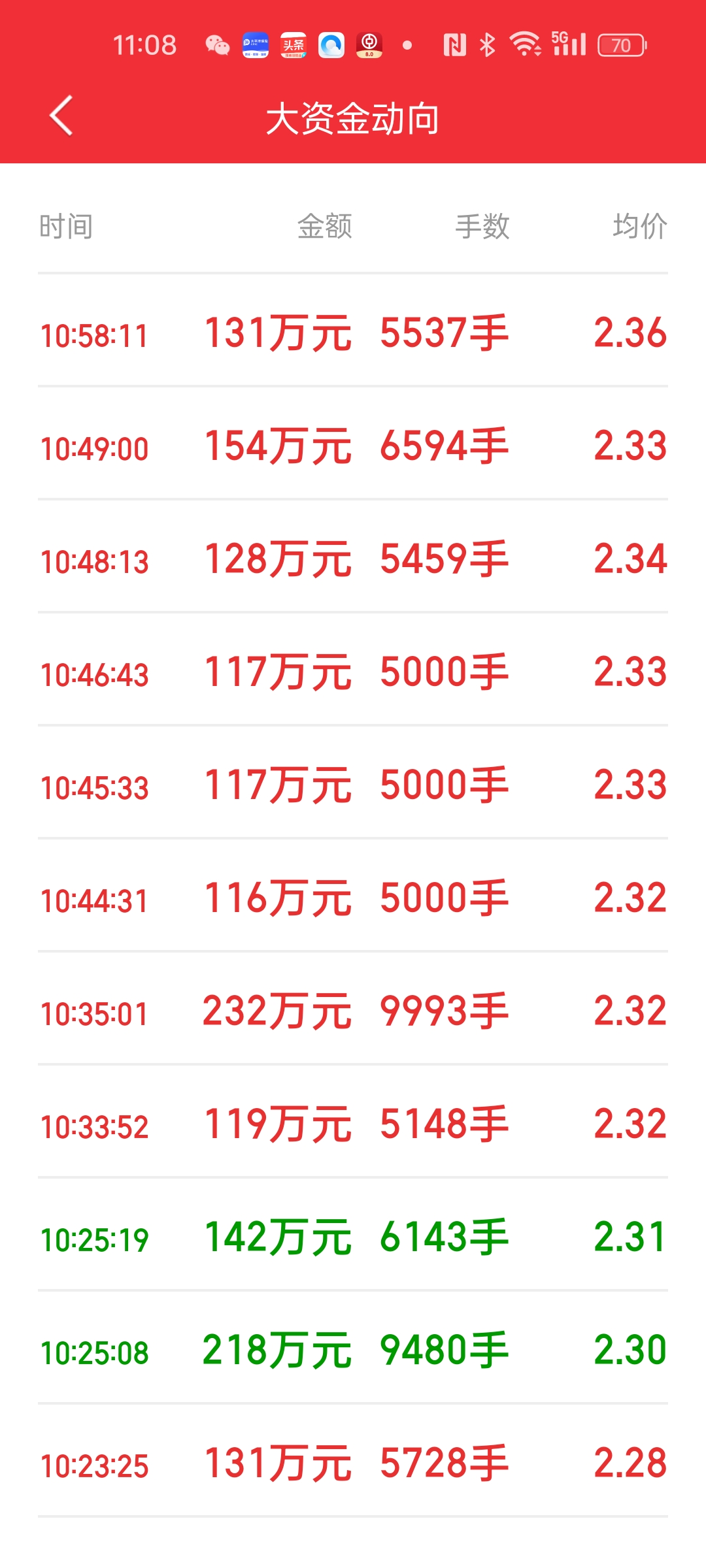Screen dimensions: 706x1568
Task: Go back from the 大资金动向 page
Action: pos(61,116)
